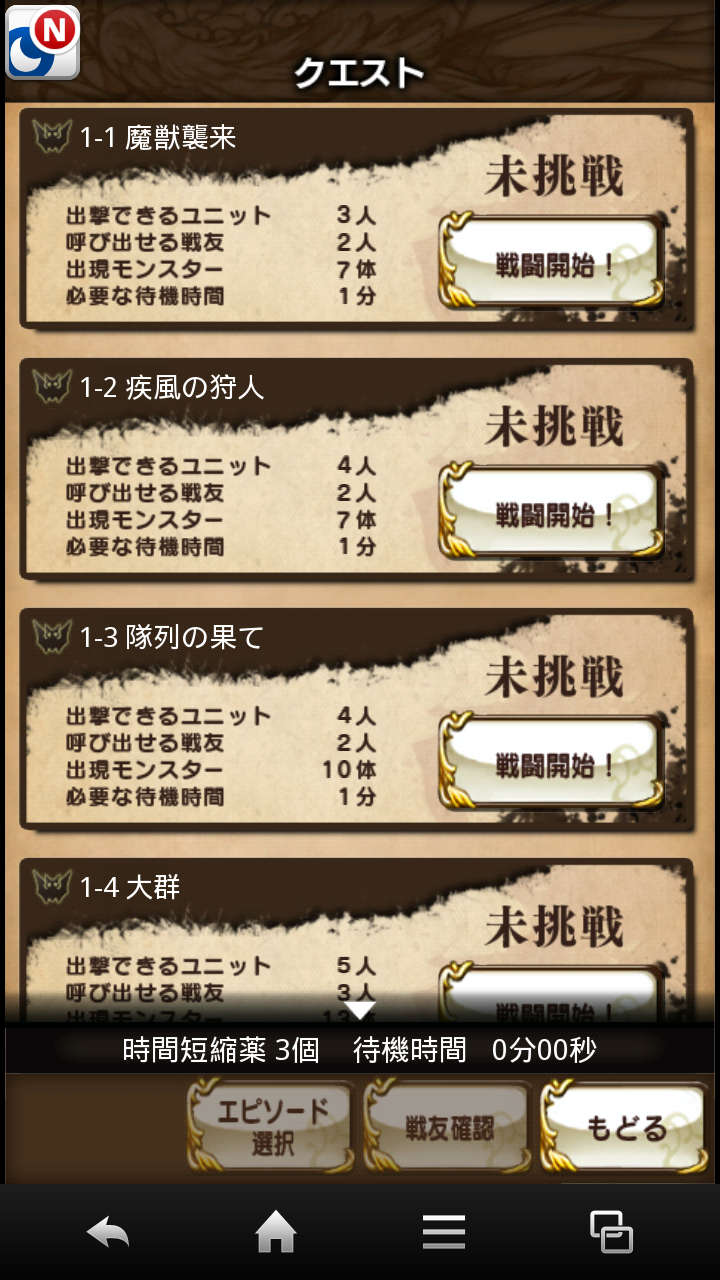Open 戦友確認 comrade check
Image resolution: width=720 pixels, height=1280 pixels.
448,1129
